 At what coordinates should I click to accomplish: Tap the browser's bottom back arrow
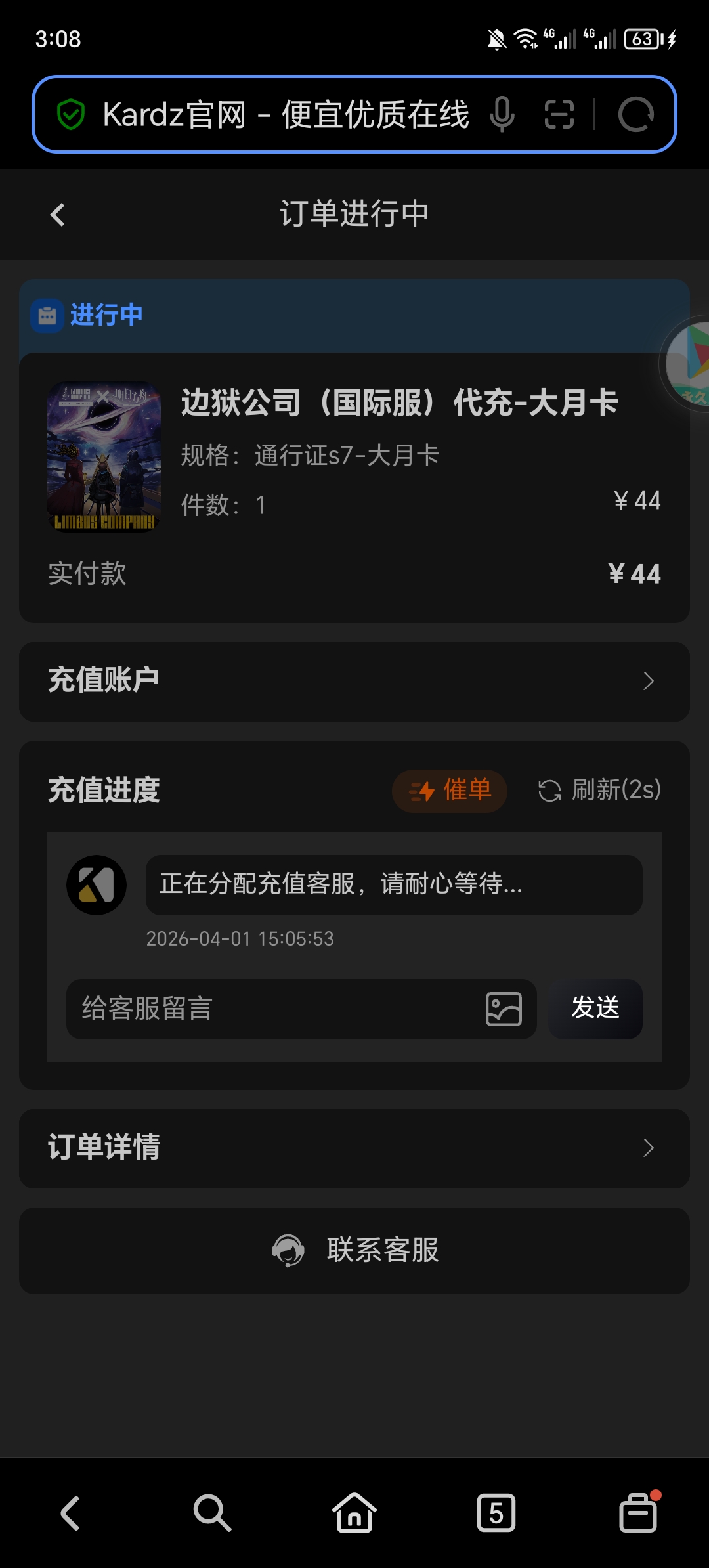(71, 1513)
